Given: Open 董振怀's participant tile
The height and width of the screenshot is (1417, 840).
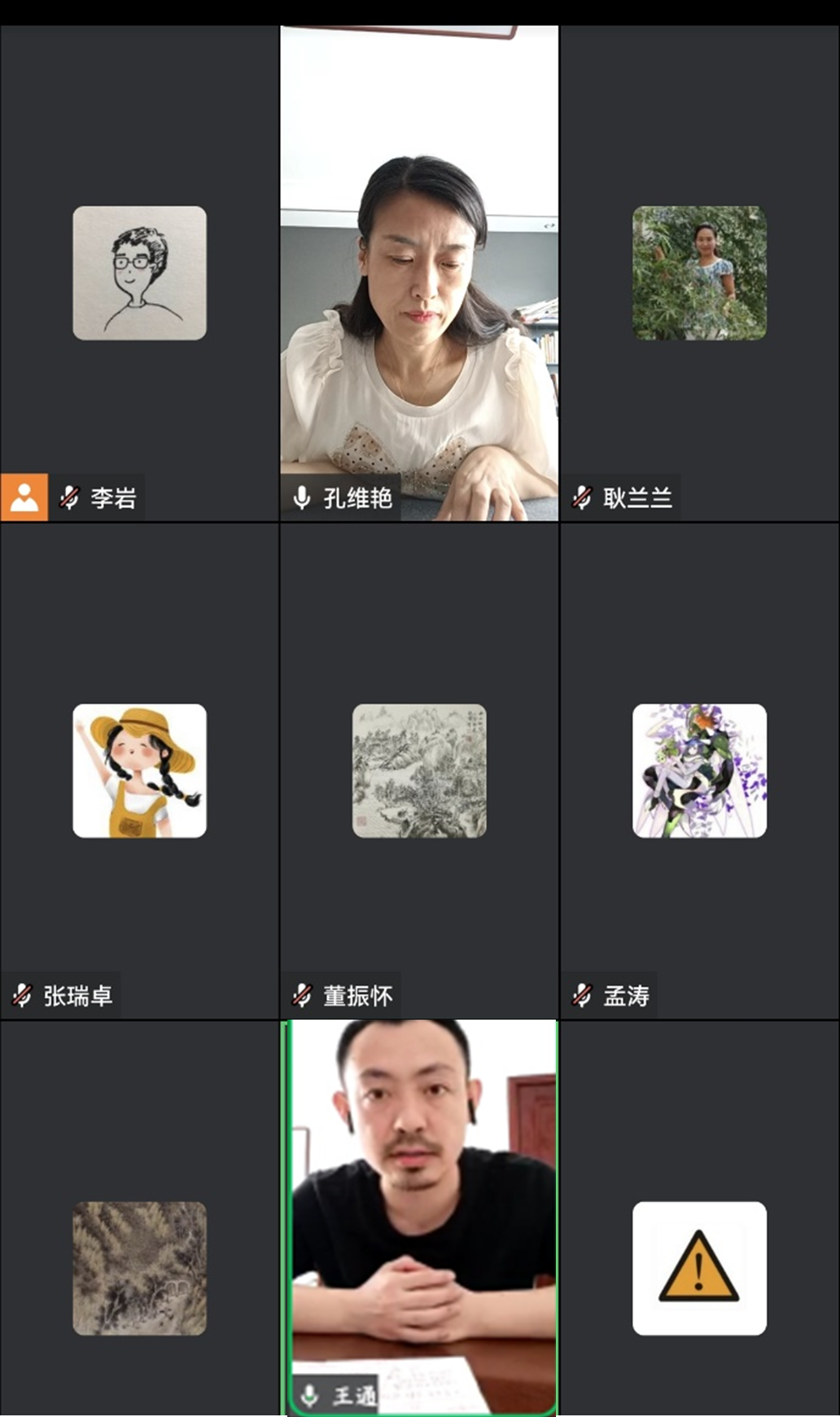Looking at the screenshot, I should pyautogui.click(x=419, y=770).
